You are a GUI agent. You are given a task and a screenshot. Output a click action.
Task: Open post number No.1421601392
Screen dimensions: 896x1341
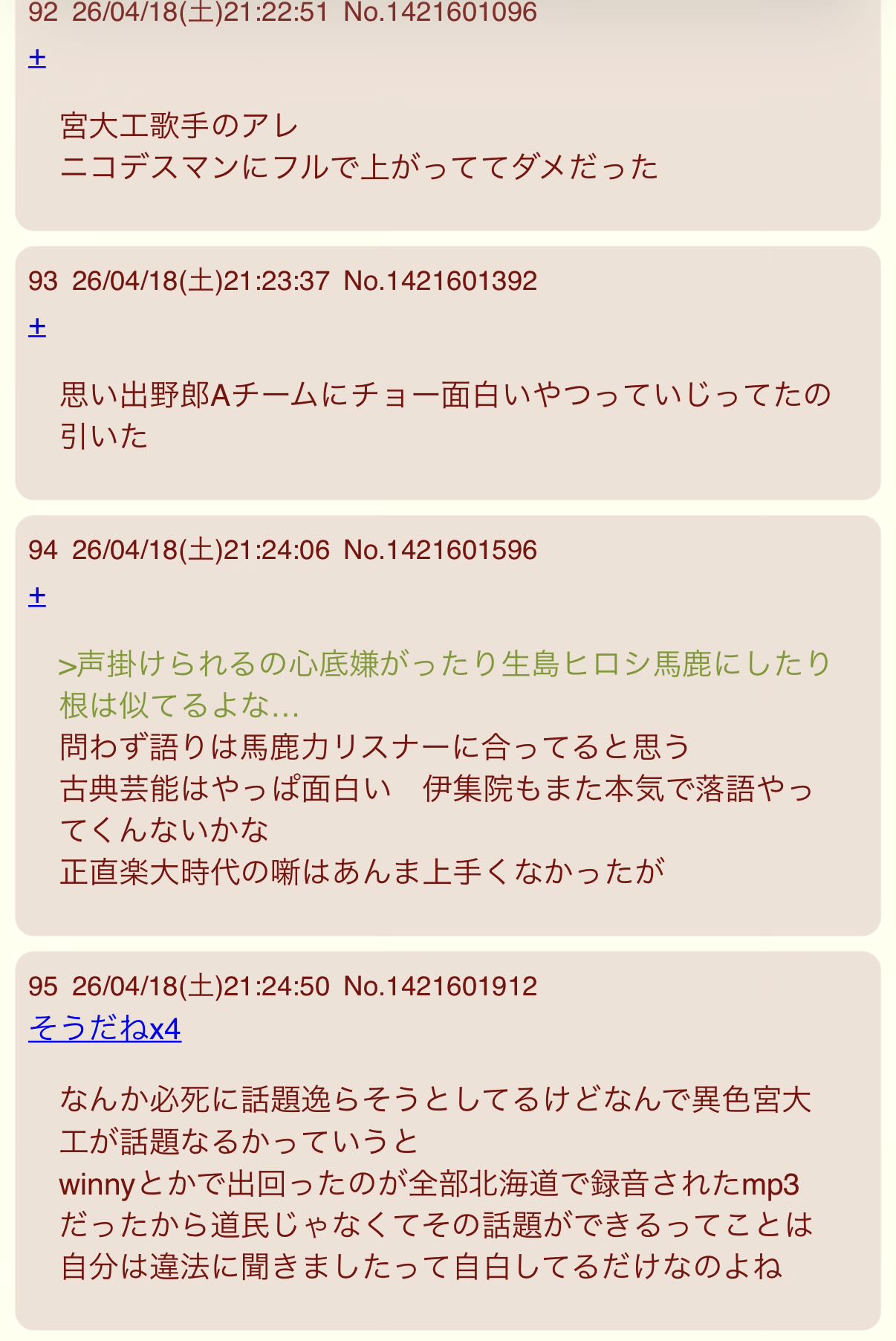[x=440, y=281]
